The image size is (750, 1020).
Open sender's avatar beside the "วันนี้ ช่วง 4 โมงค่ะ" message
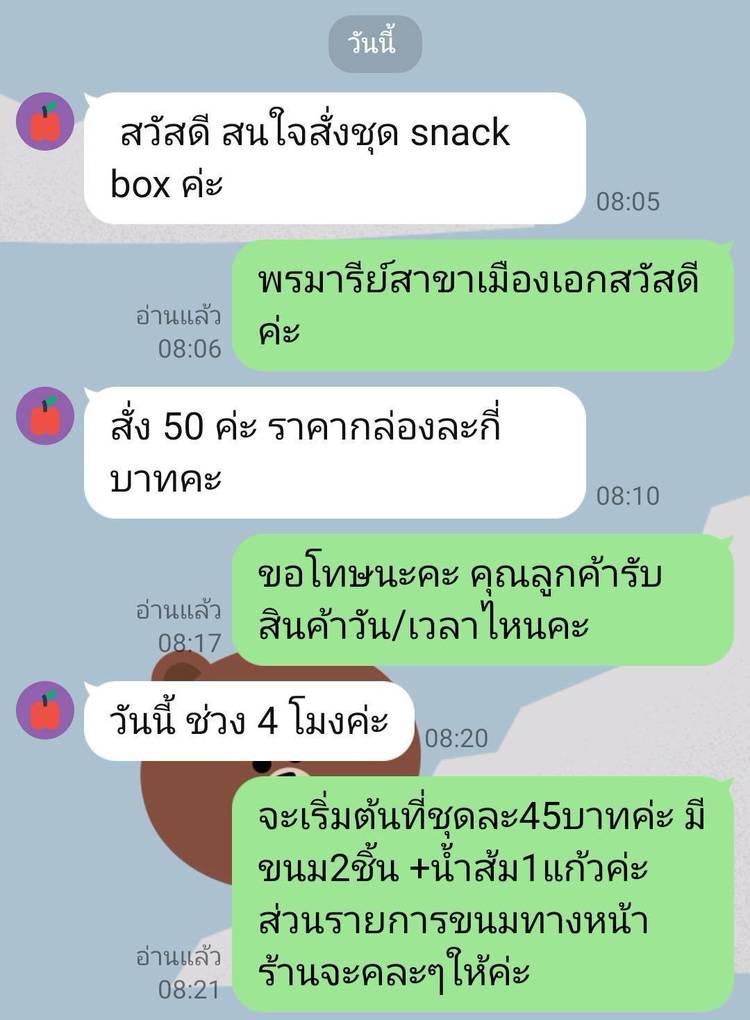tap(45, 710)
